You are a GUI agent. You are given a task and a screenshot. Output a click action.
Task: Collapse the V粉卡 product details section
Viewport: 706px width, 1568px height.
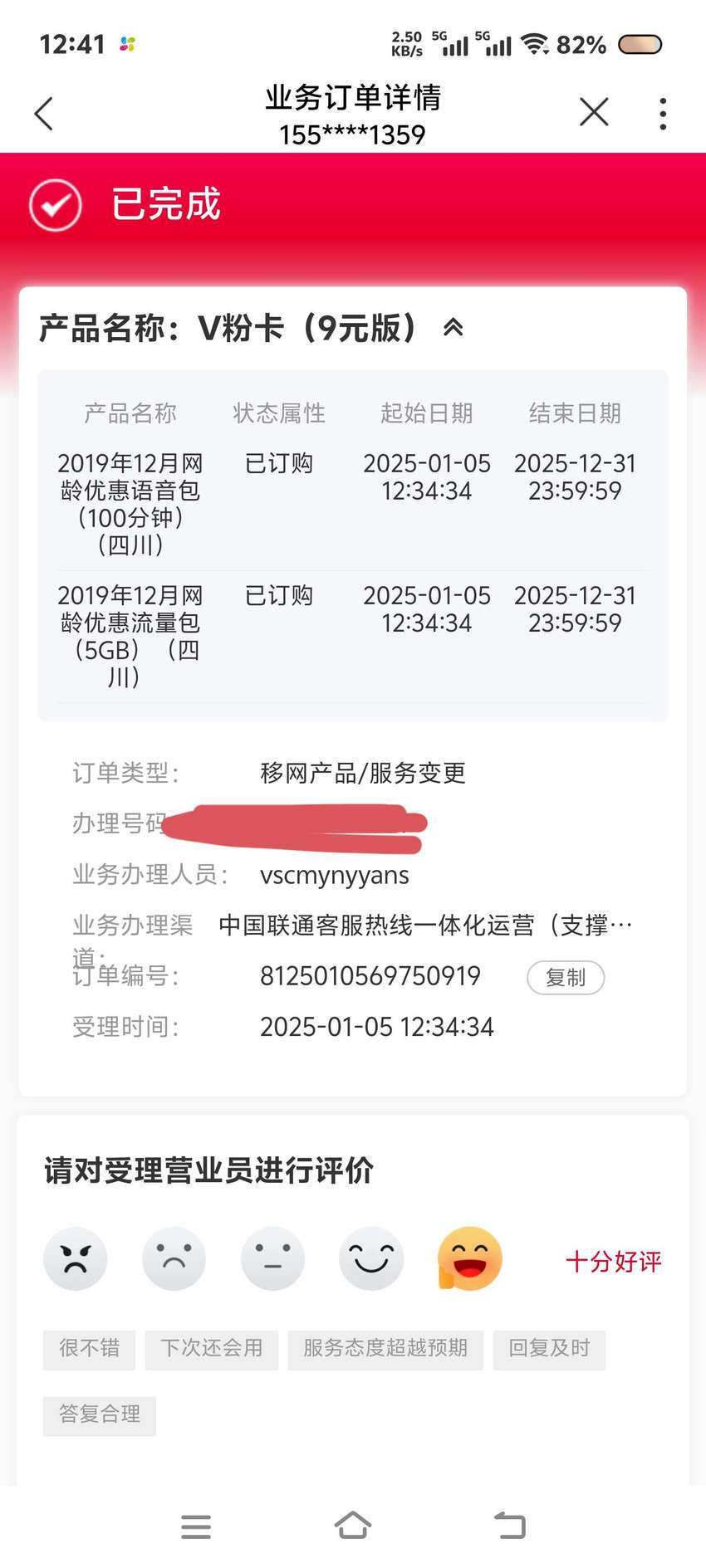click(453, 328)
